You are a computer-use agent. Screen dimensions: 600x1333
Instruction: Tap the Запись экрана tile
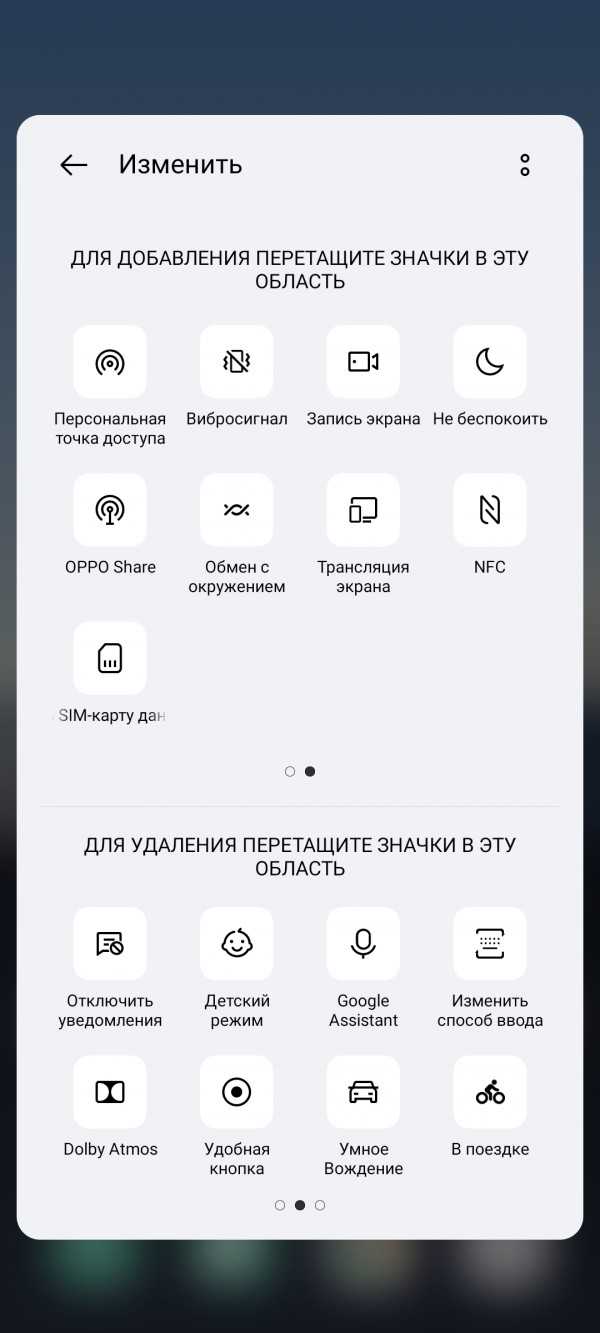[363, 362]
